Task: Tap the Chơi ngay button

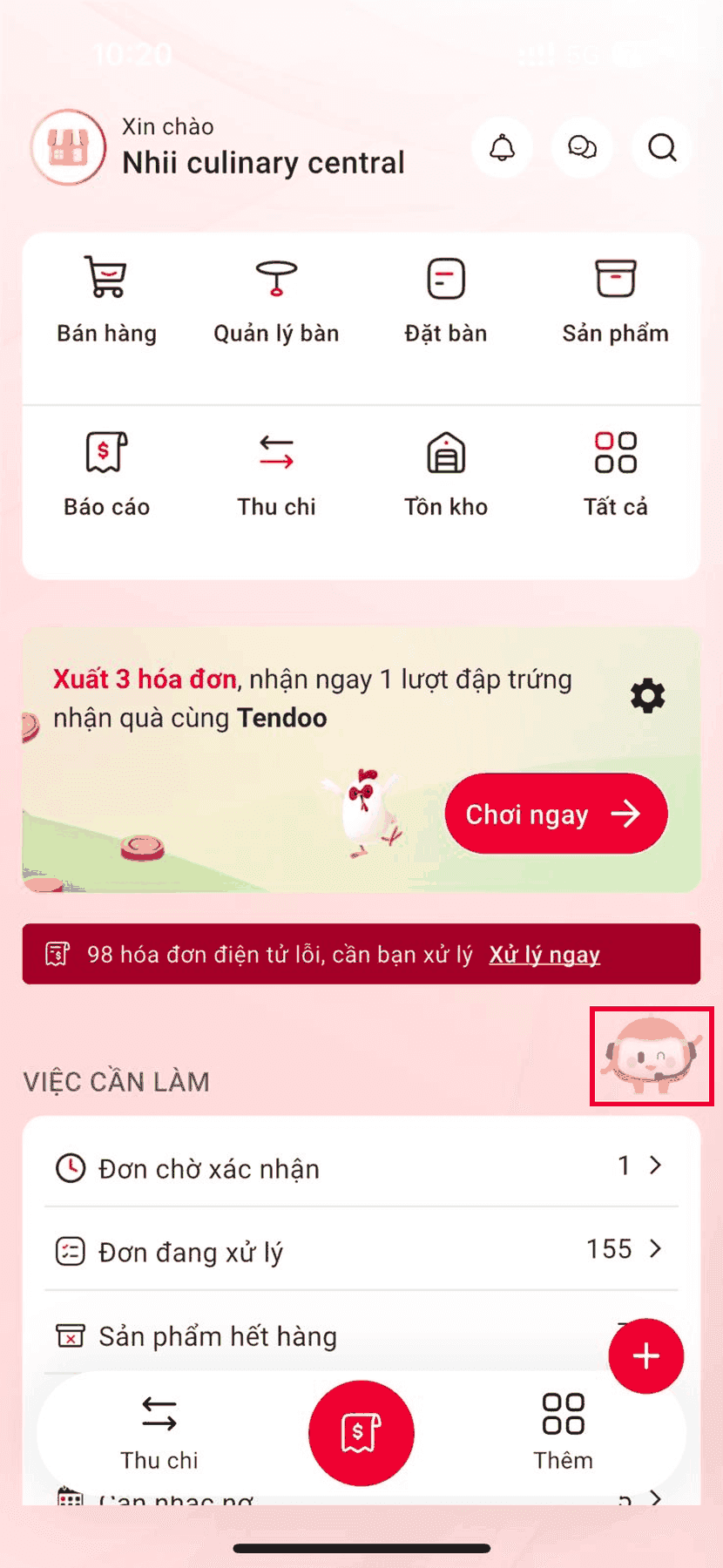Action: (556, 814)
